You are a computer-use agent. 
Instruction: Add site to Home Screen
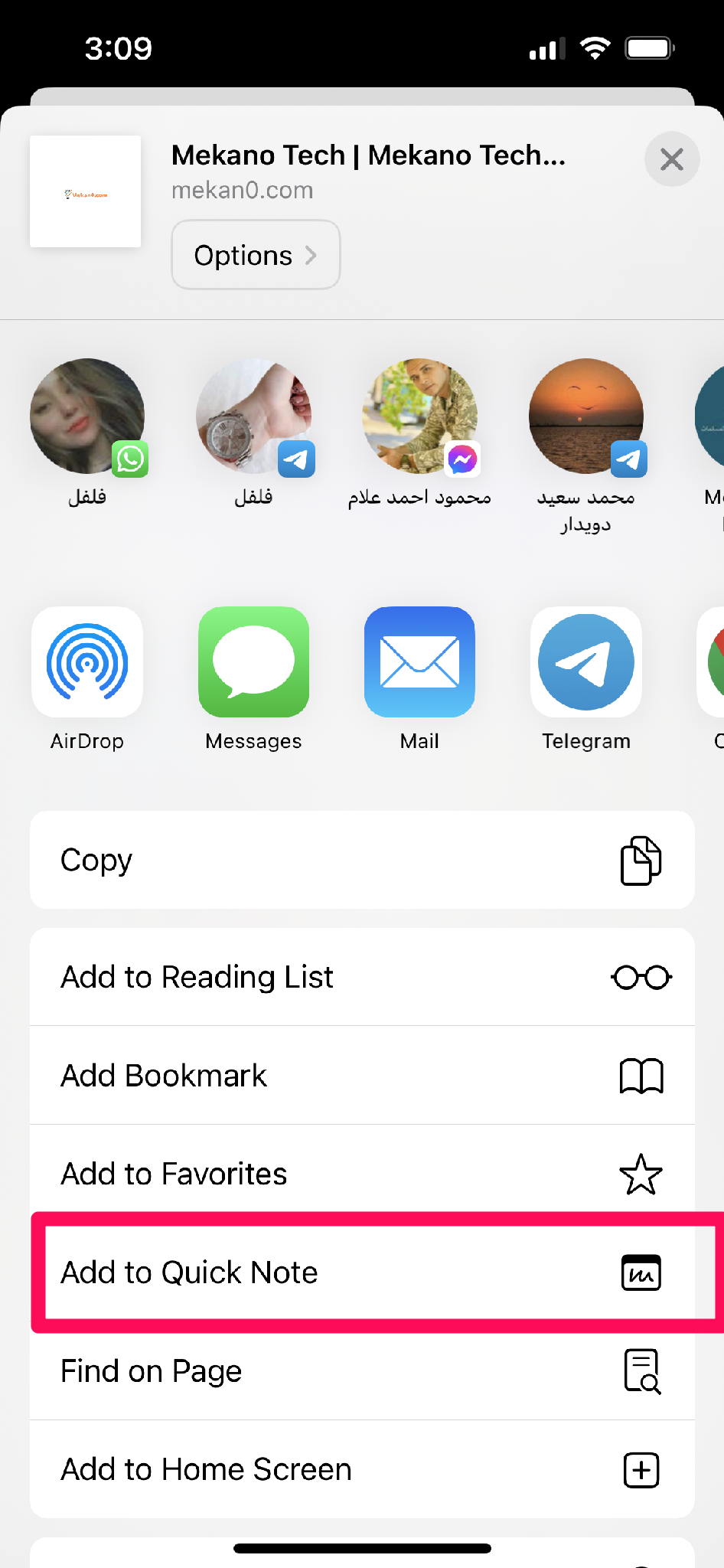coord(362,1469)
